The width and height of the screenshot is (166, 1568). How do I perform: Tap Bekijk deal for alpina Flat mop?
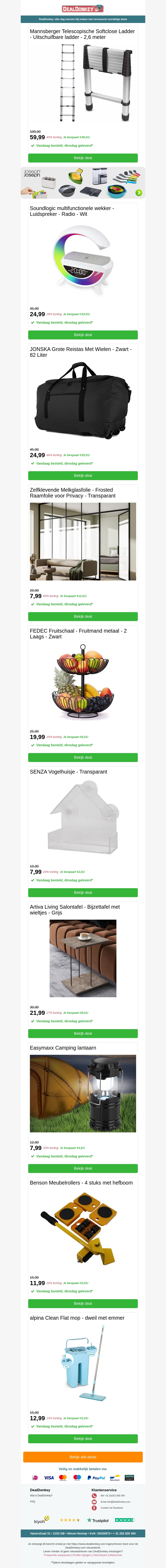point(83,1438)
